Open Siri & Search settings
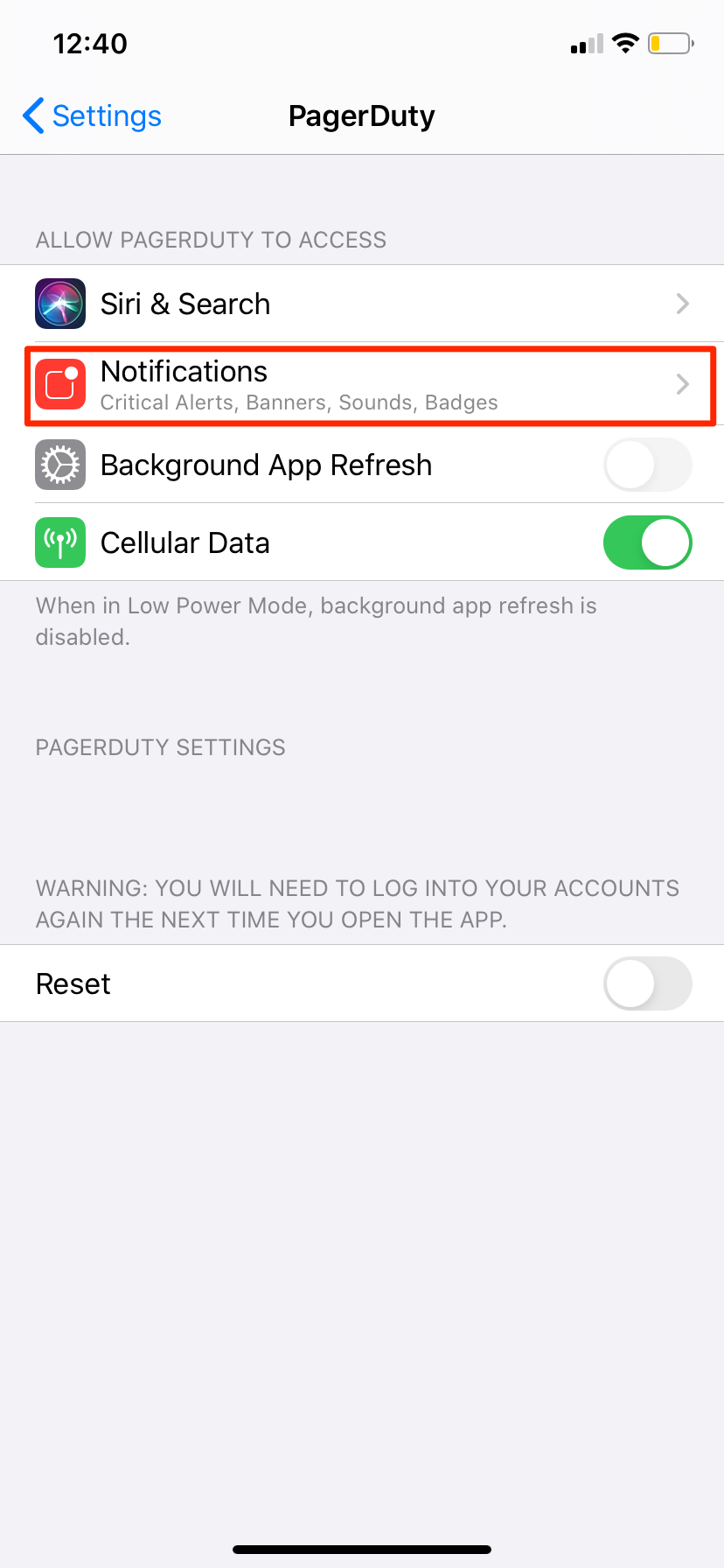724x1568 pixels. [362, 304]
